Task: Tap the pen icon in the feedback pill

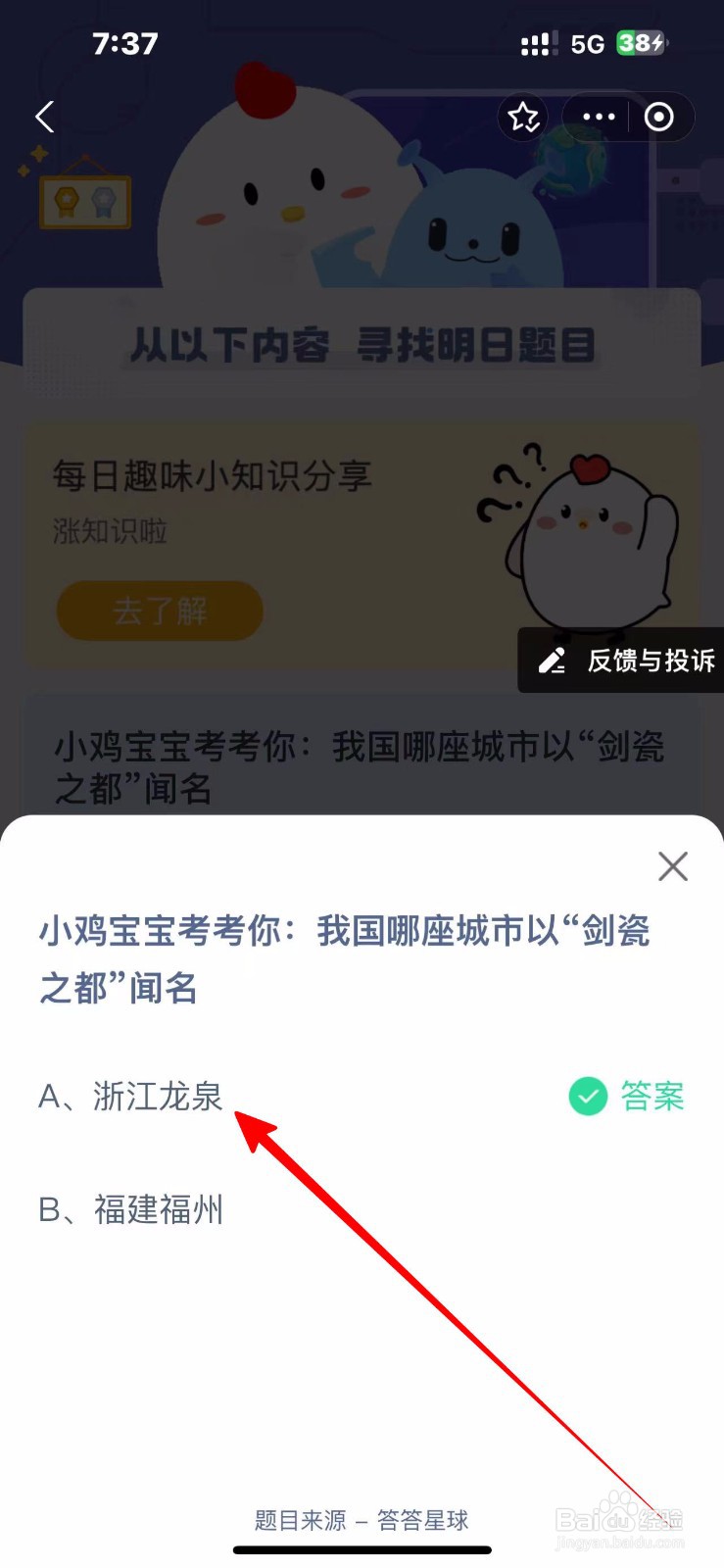Action: pos(553,661)
